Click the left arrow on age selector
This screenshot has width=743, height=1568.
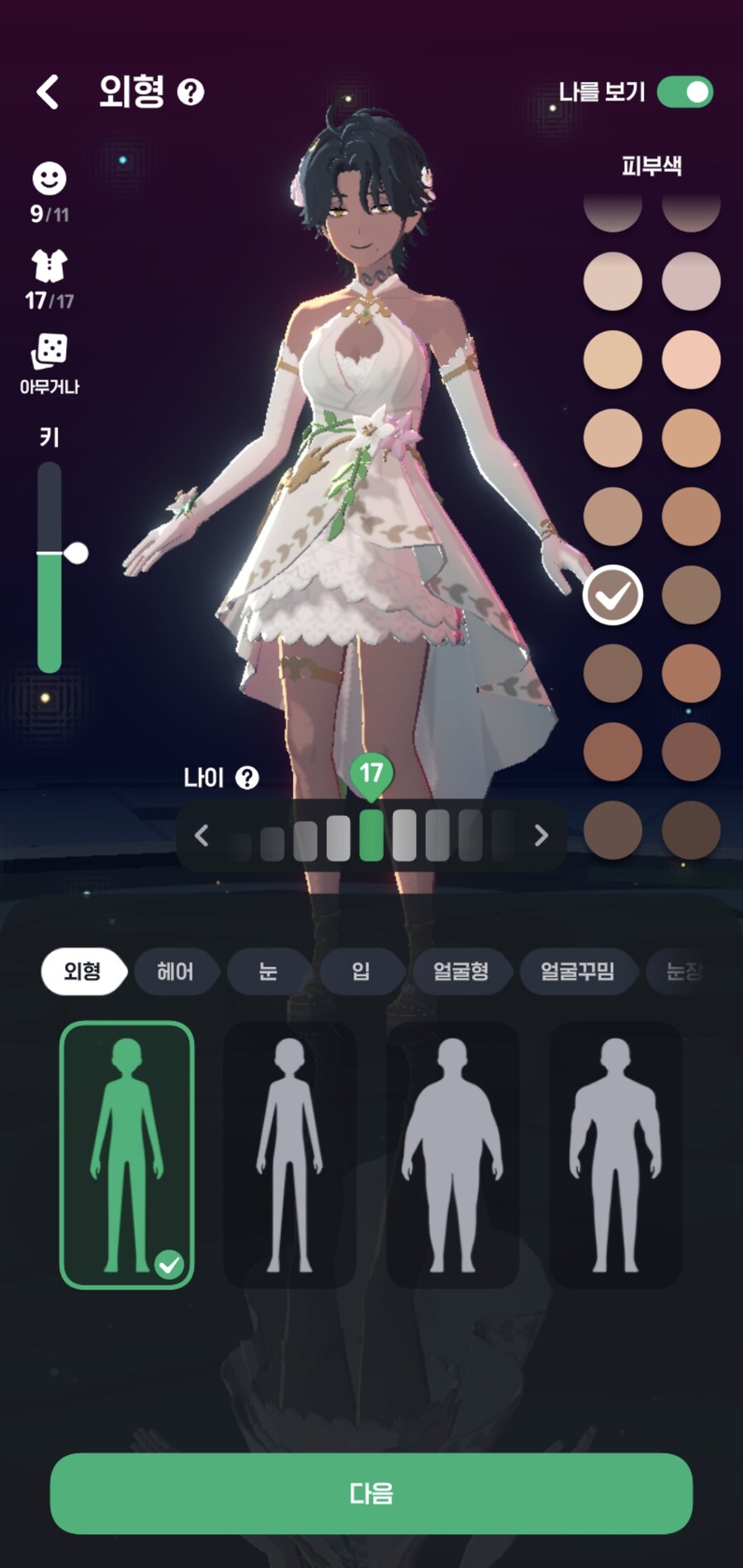tap(201, 835)
